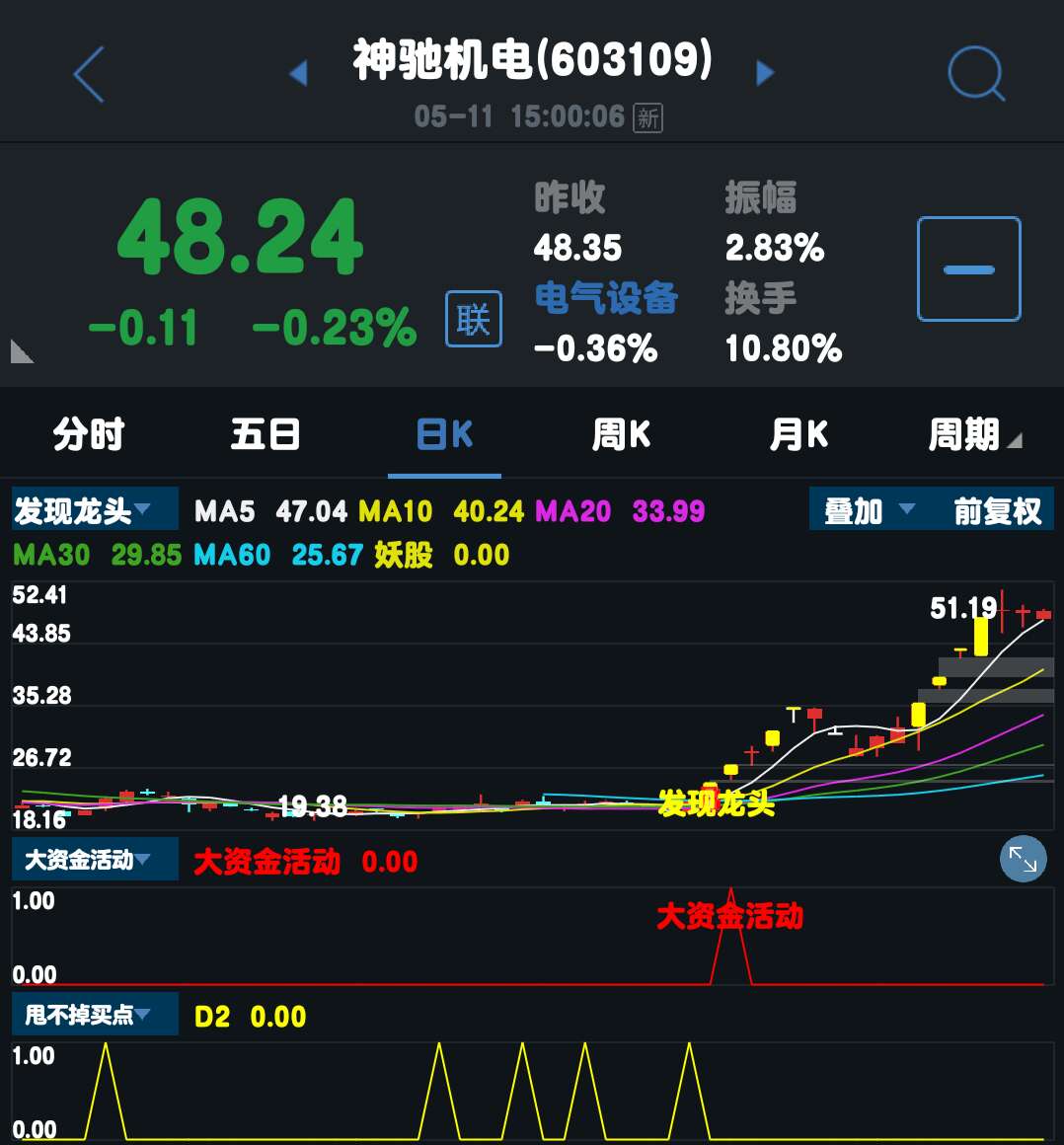Select the 前复权 adjustment option

996,509
